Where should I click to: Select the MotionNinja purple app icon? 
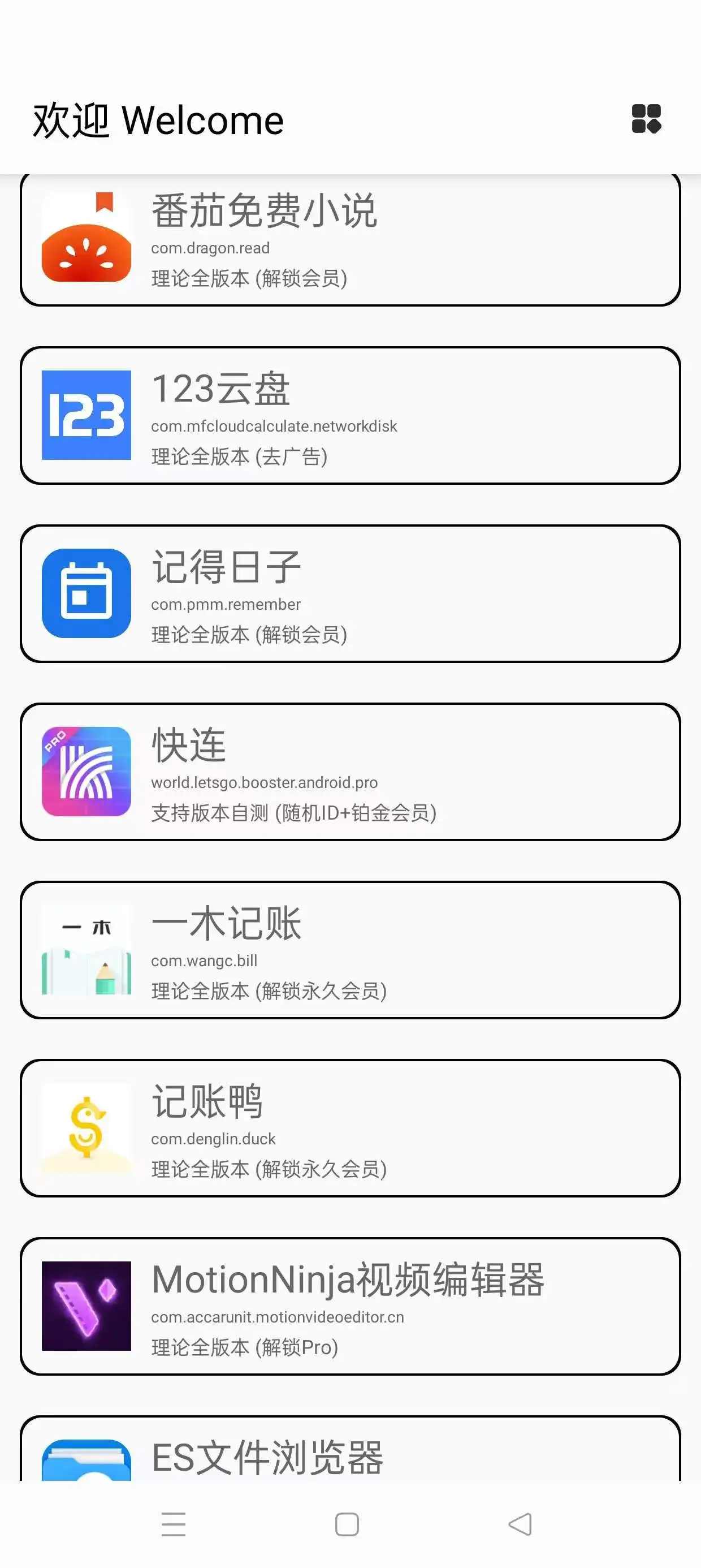pos(86,1306)
